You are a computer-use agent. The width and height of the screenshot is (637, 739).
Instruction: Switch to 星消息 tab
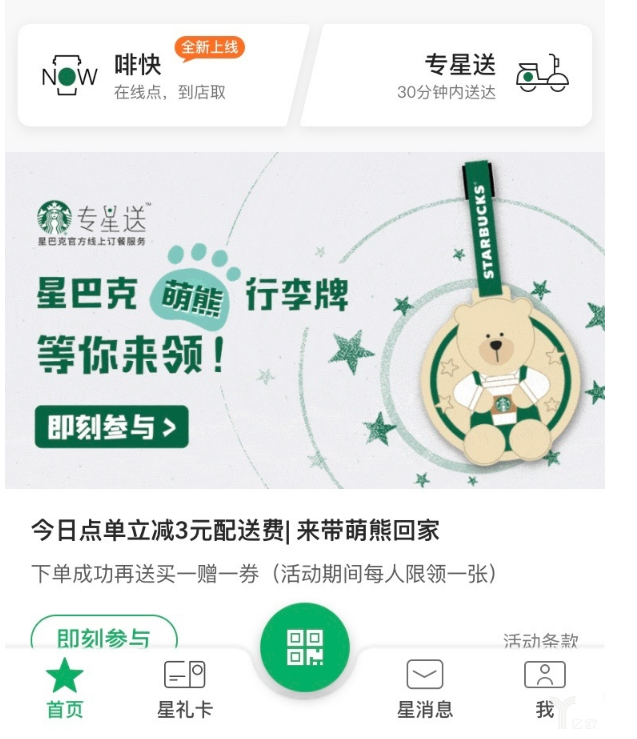point(425,689)
